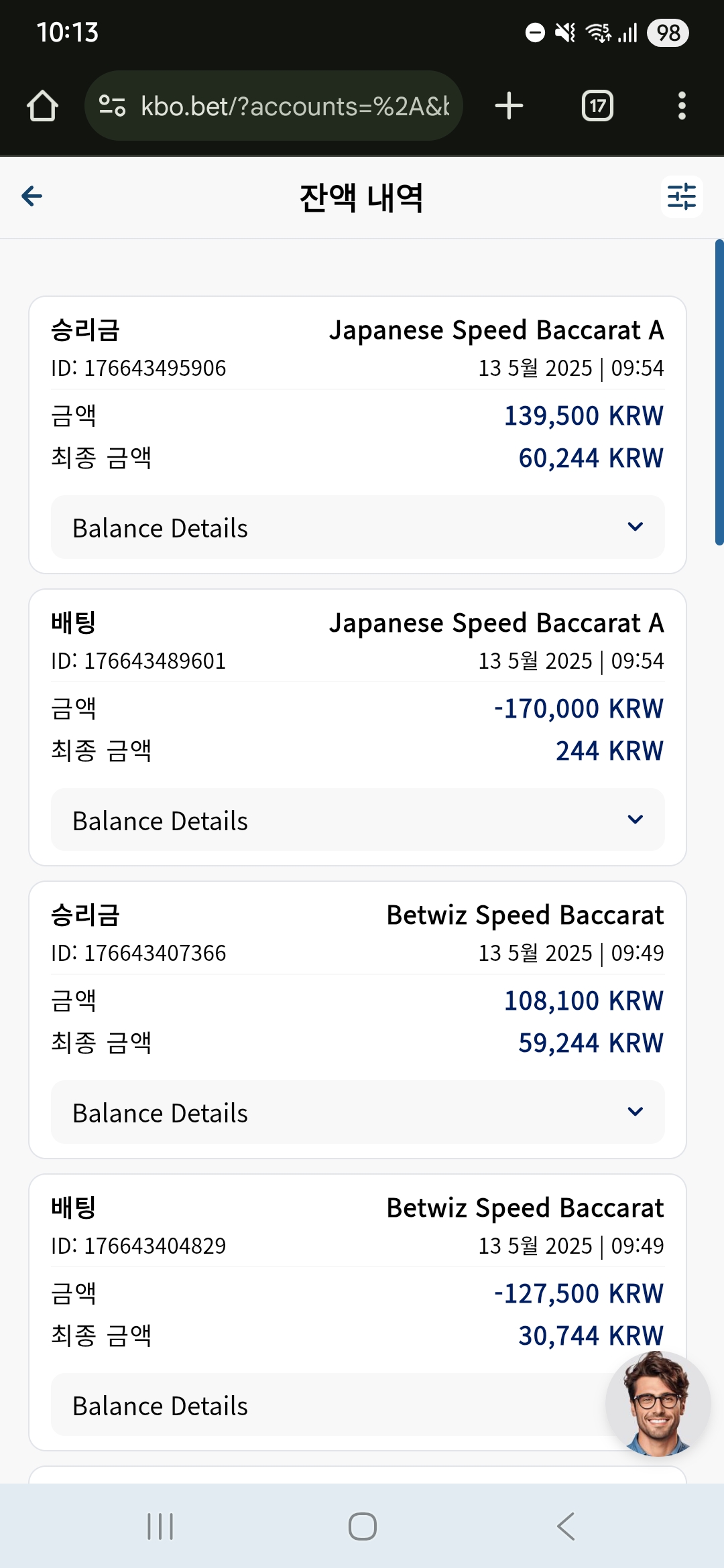The width and height of the screenshot is (724, 1568).
Task: Open the browser overflow menu
Action: click(682, 106)
